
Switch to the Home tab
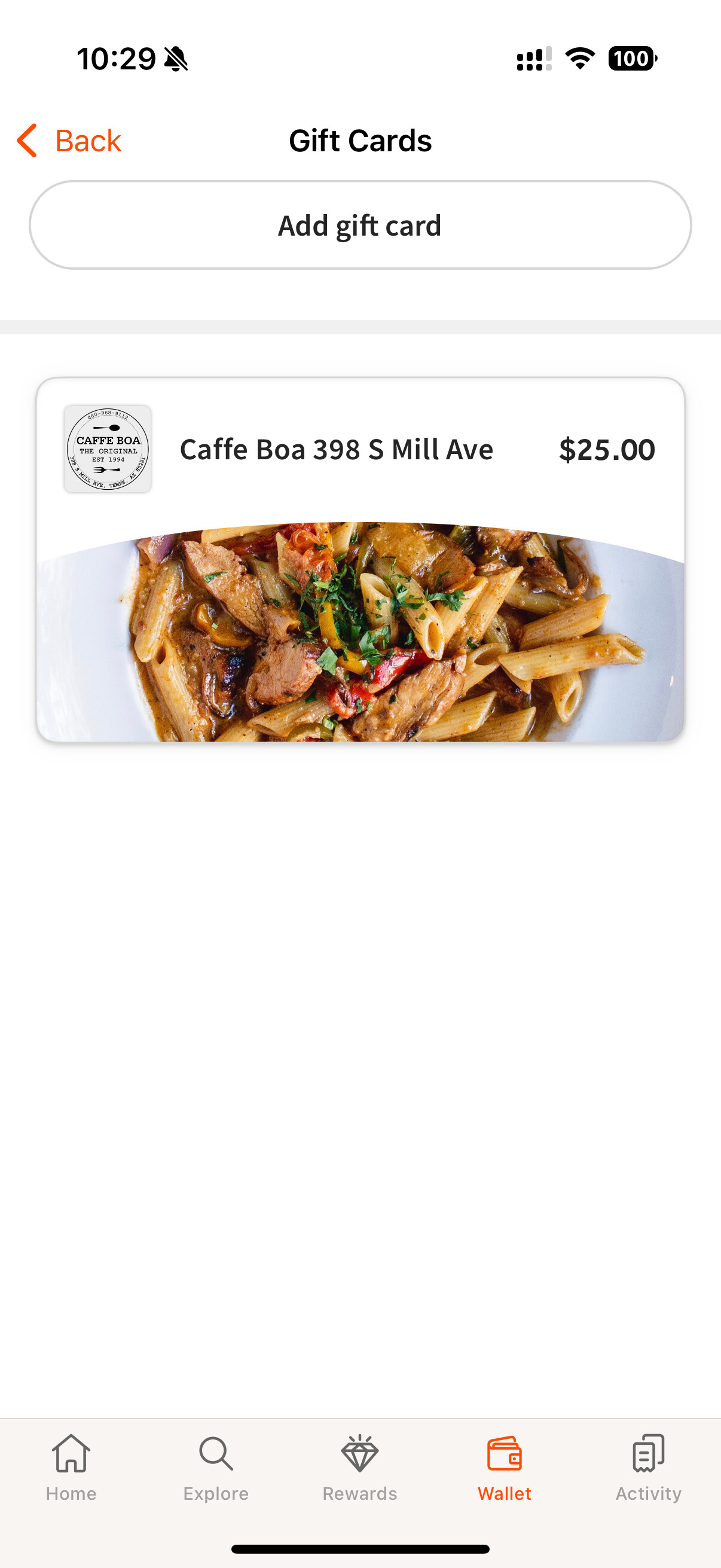pyautogui.click(x=71, y=1468)
